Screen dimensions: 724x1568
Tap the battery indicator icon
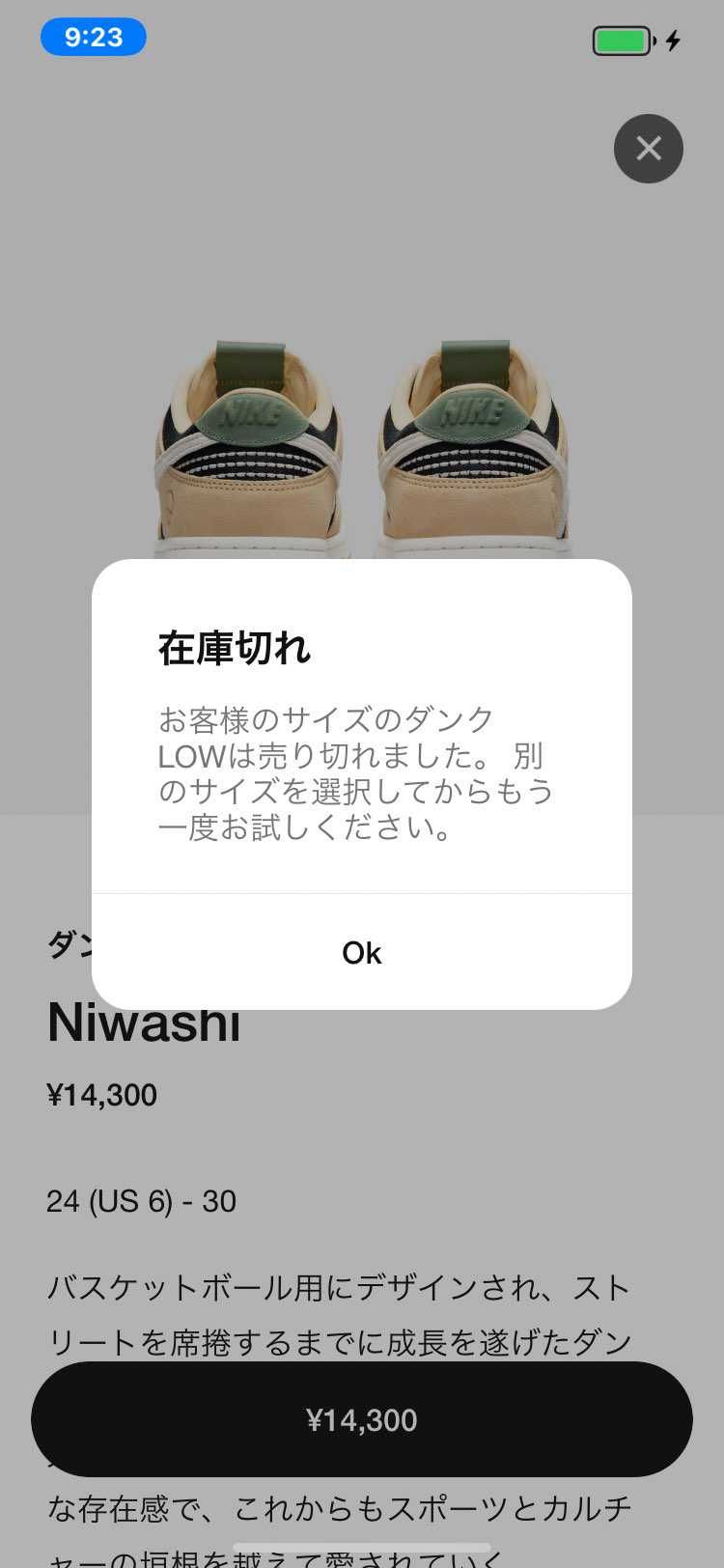(x=622, y=42)
